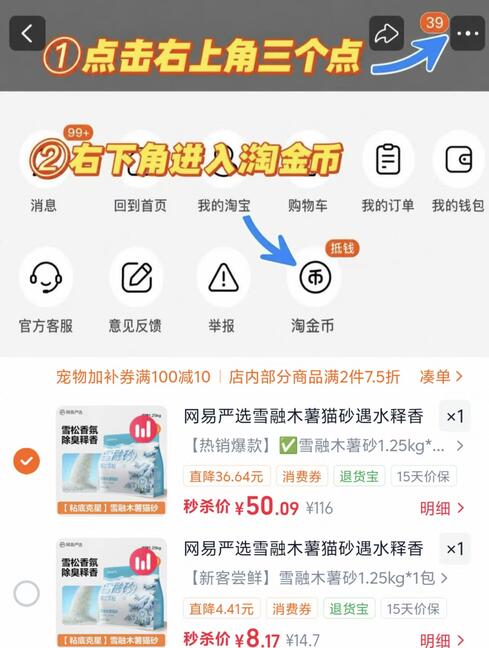Image resolution: width=489 pixels, height=648 pixels.
Task: Open the ¥50.09 cat litter product image
Action: coord(112,460)
